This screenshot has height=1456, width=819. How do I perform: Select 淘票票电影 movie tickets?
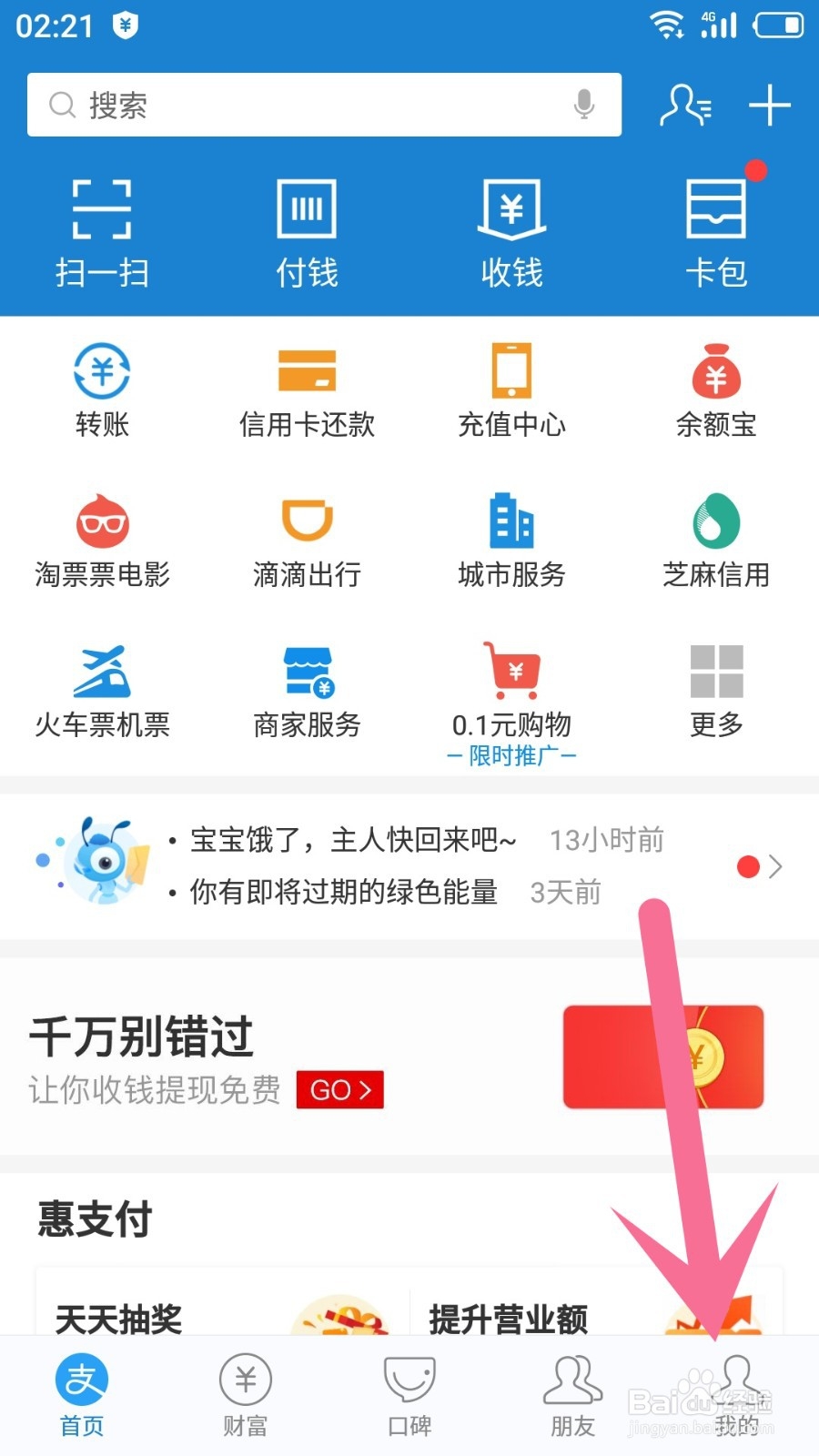pyautogui.click(x=101, y=539)
